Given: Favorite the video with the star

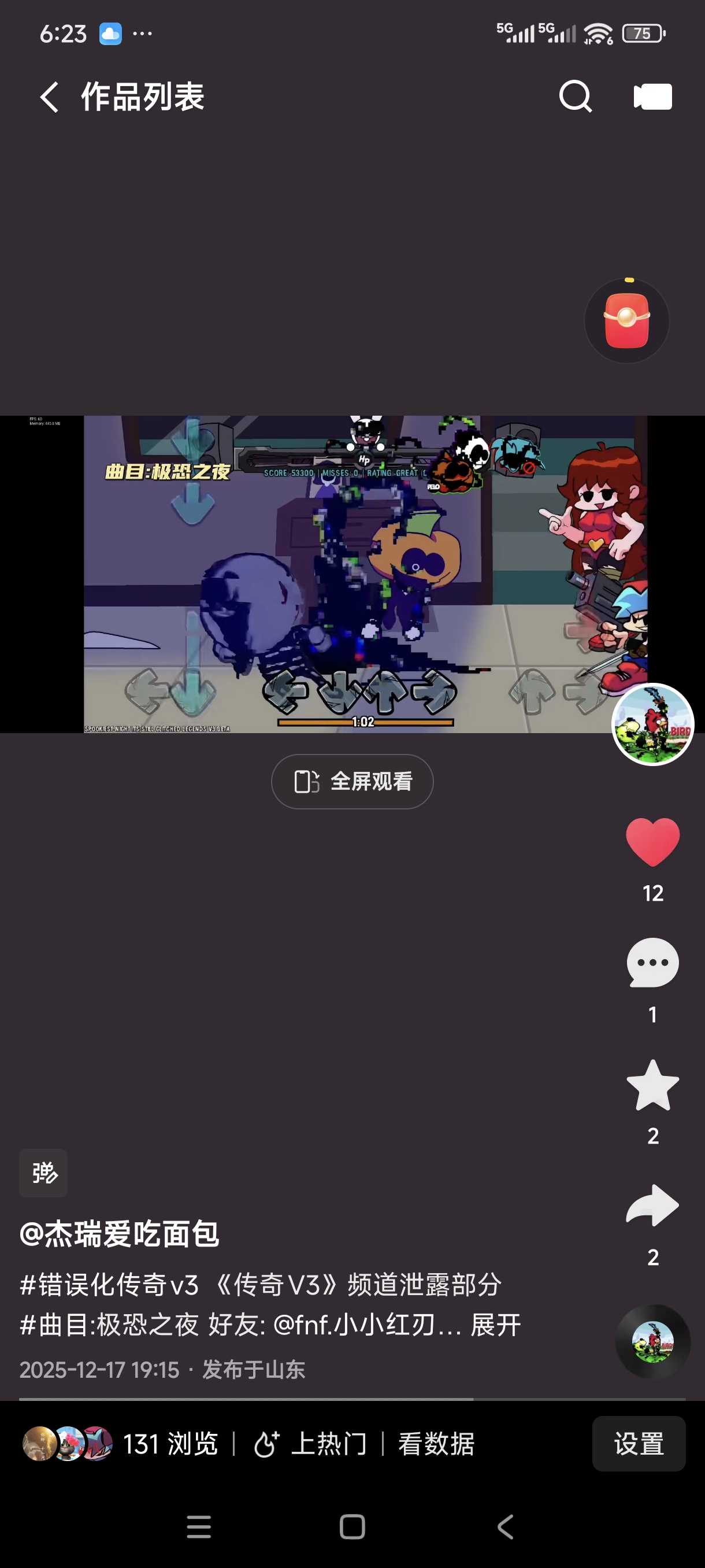Looking at the screenshot, I should point(652,1085).
